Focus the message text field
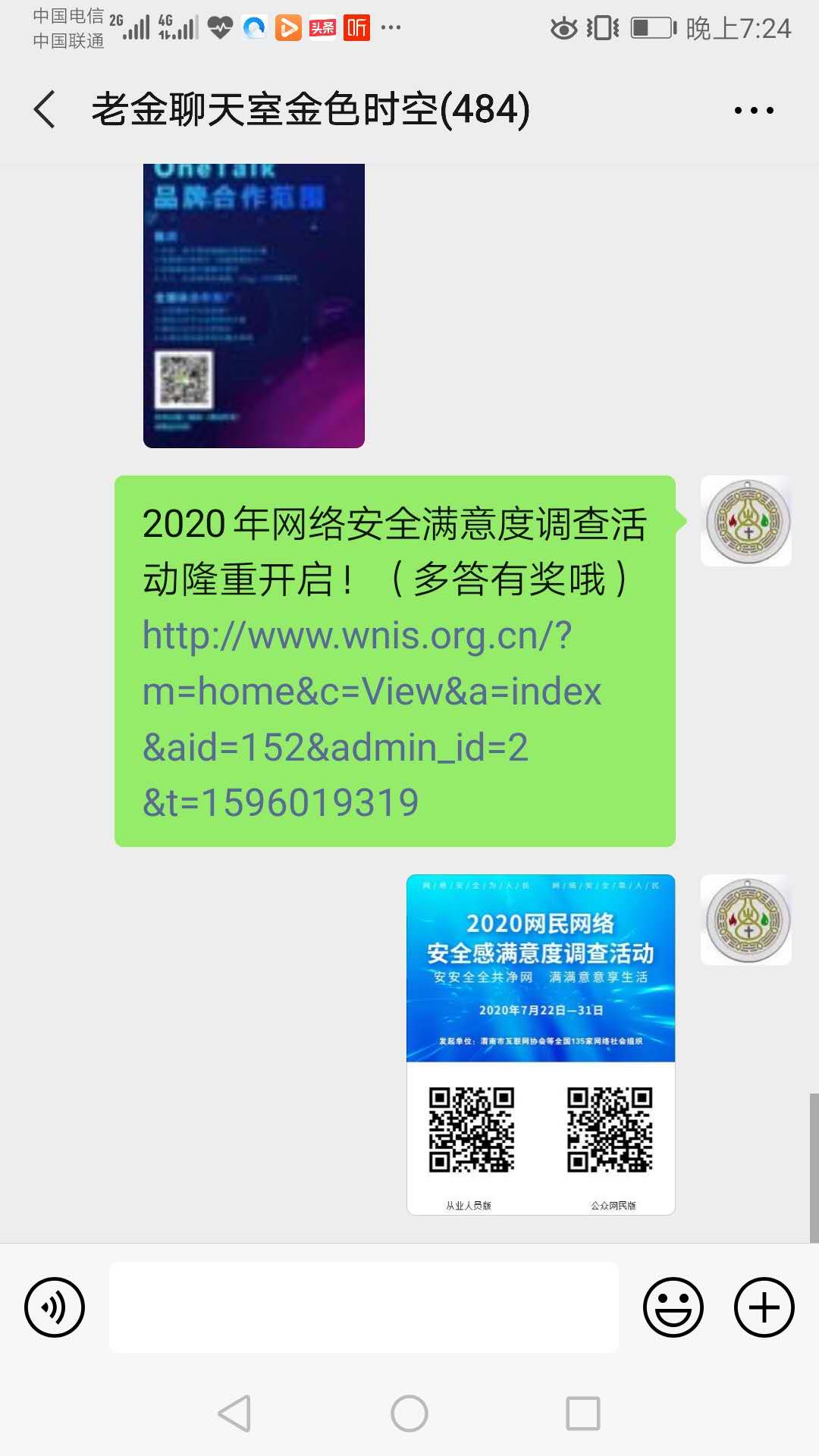This screenshot has width=819, height=1456. (x=364, y=1307)
